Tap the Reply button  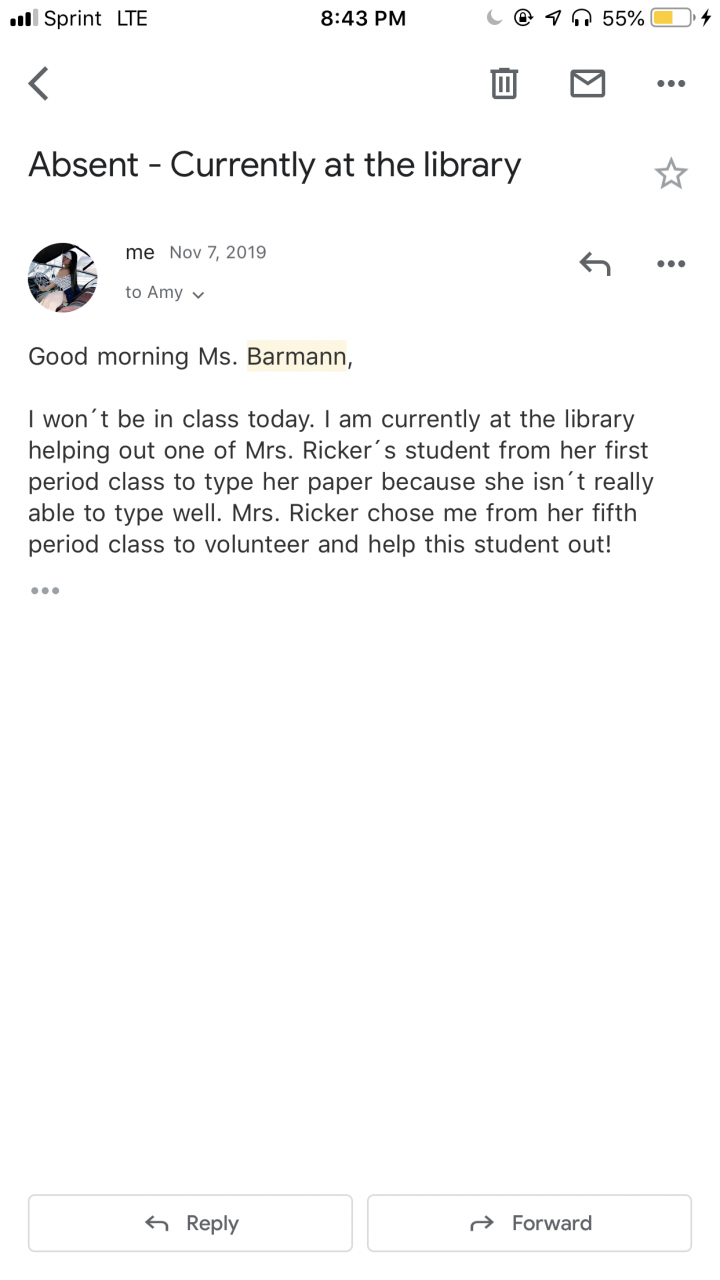(190, 1223)
